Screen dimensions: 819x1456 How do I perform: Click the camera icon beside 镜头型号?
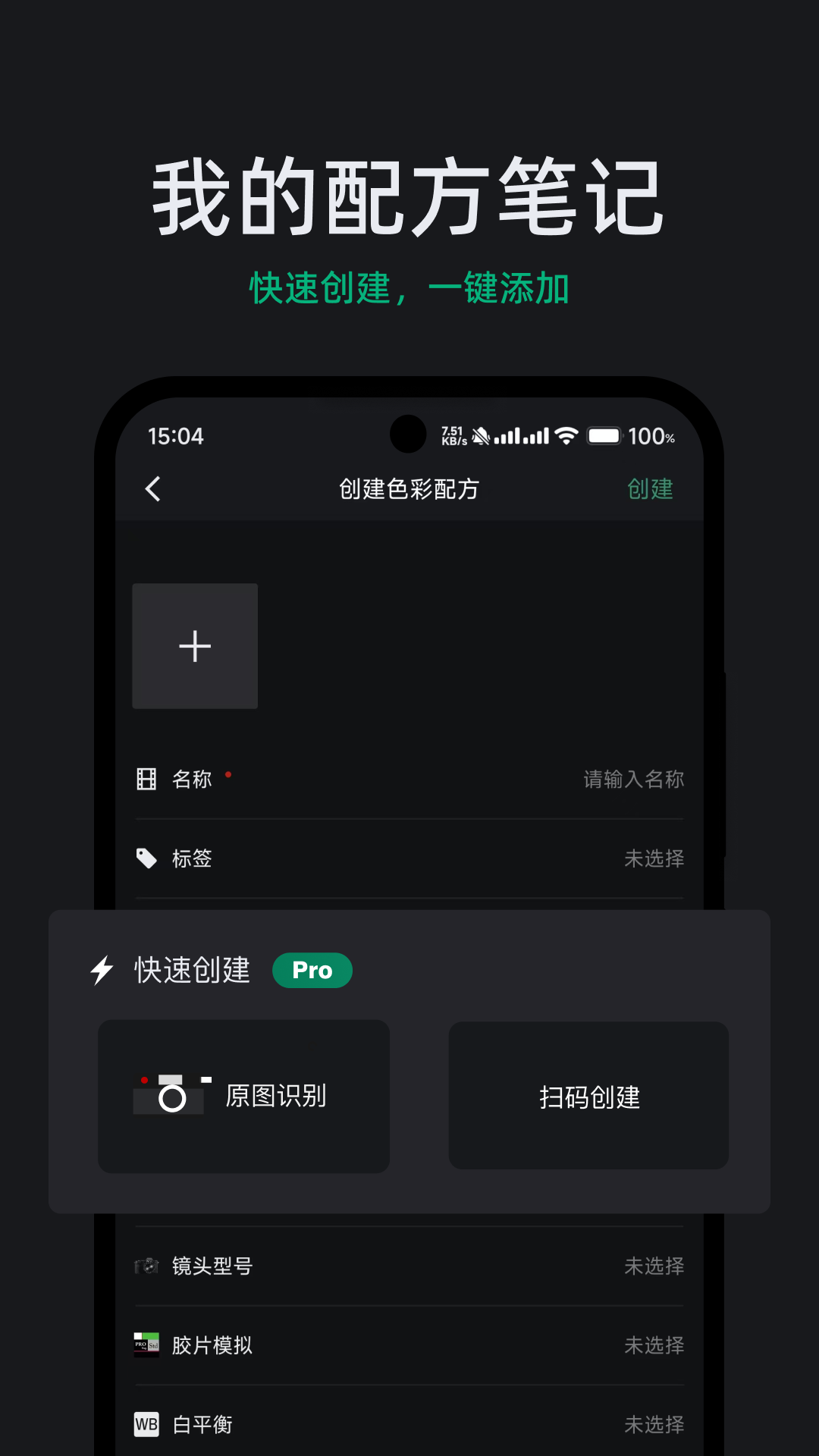coord(145,1265)
